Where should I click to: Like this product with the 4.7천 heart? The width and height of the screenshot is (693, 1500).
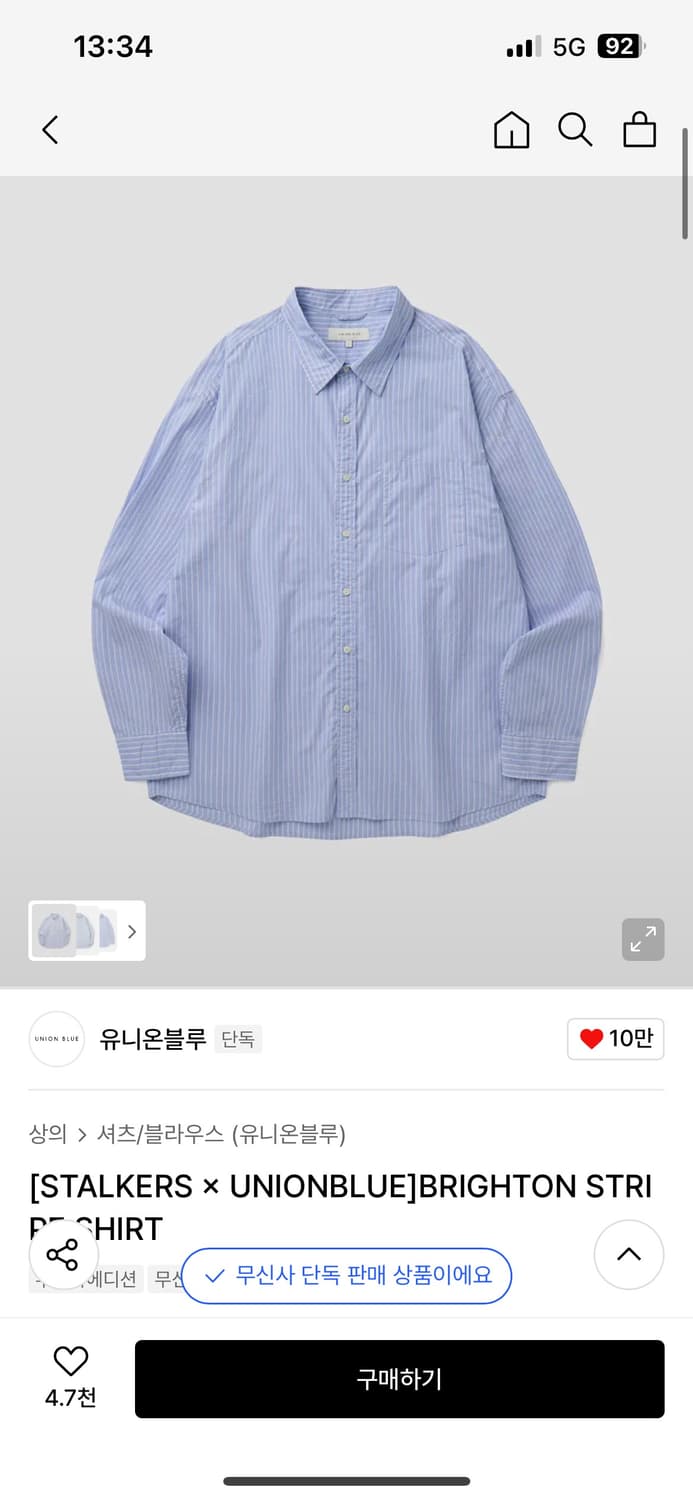70,1378
